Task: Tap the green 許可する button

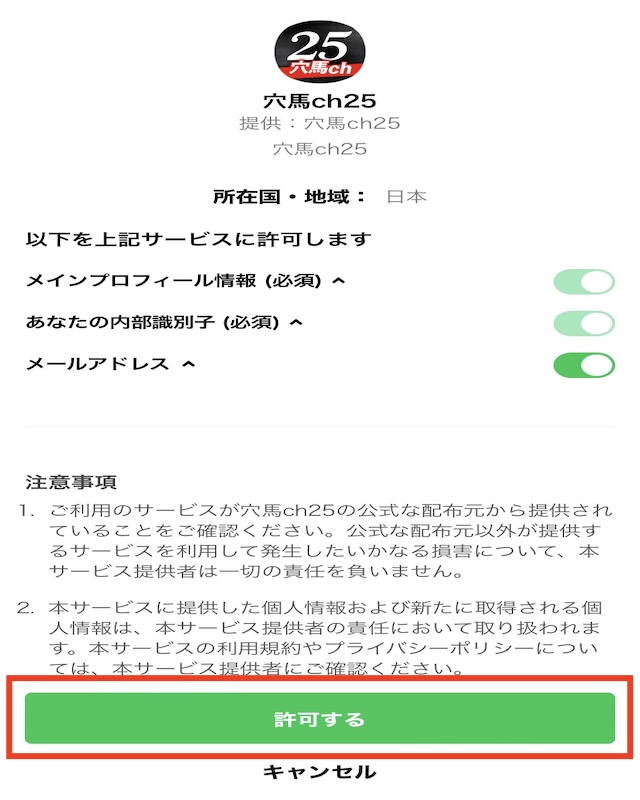Action: (319, 718)
